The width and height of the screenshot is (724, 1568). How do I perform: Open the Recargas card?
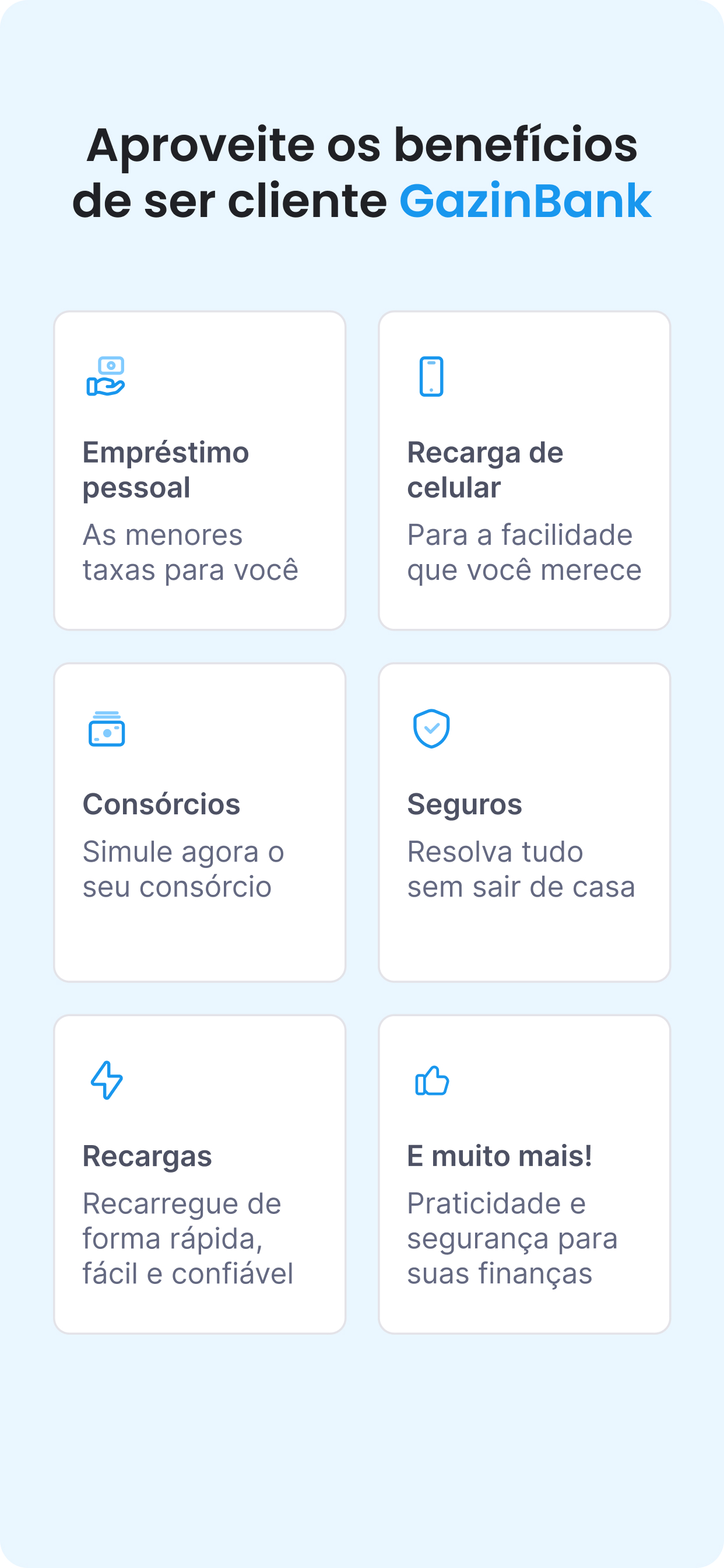[199, 1174]
